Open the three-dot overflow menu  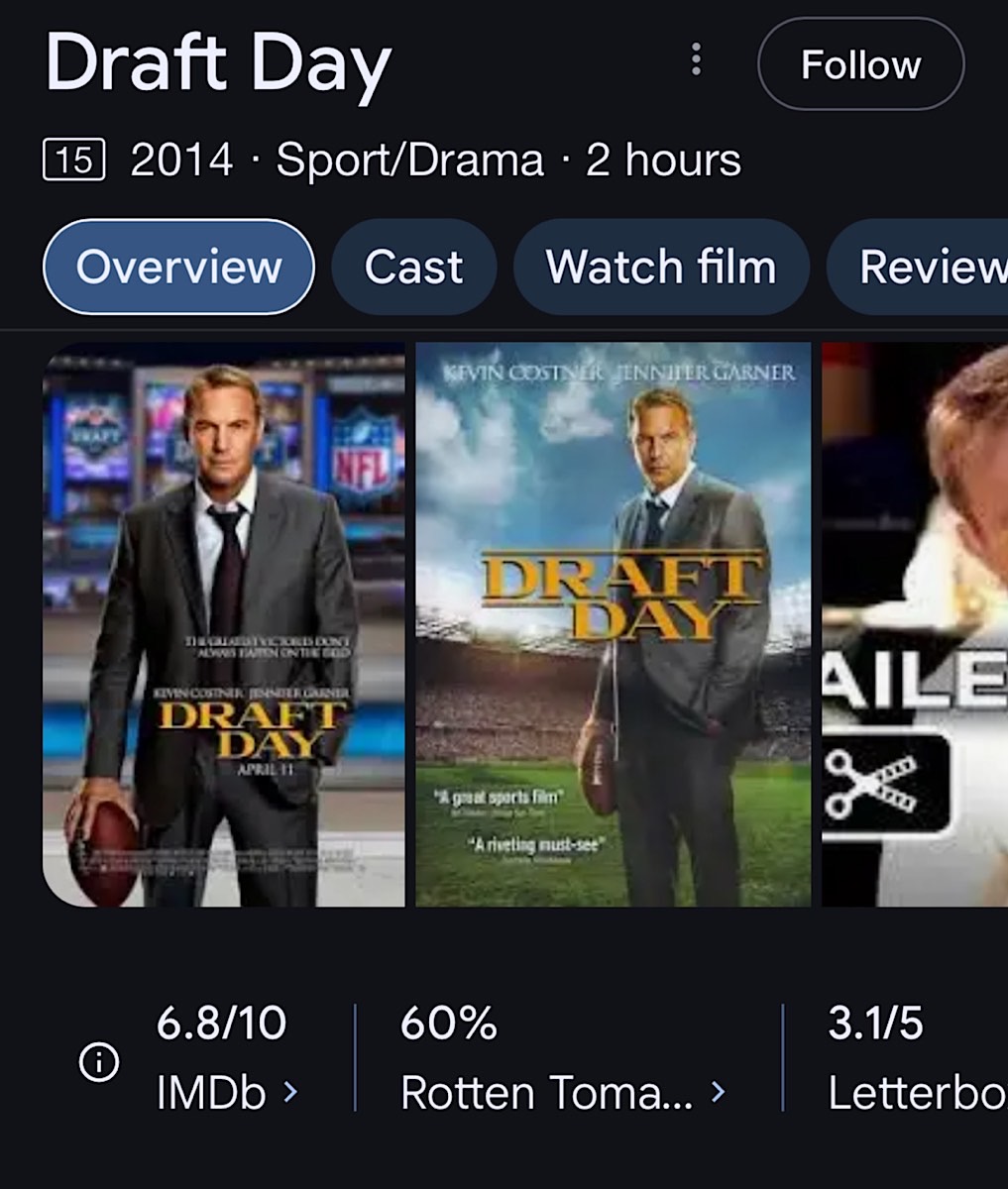coord(696,60)
